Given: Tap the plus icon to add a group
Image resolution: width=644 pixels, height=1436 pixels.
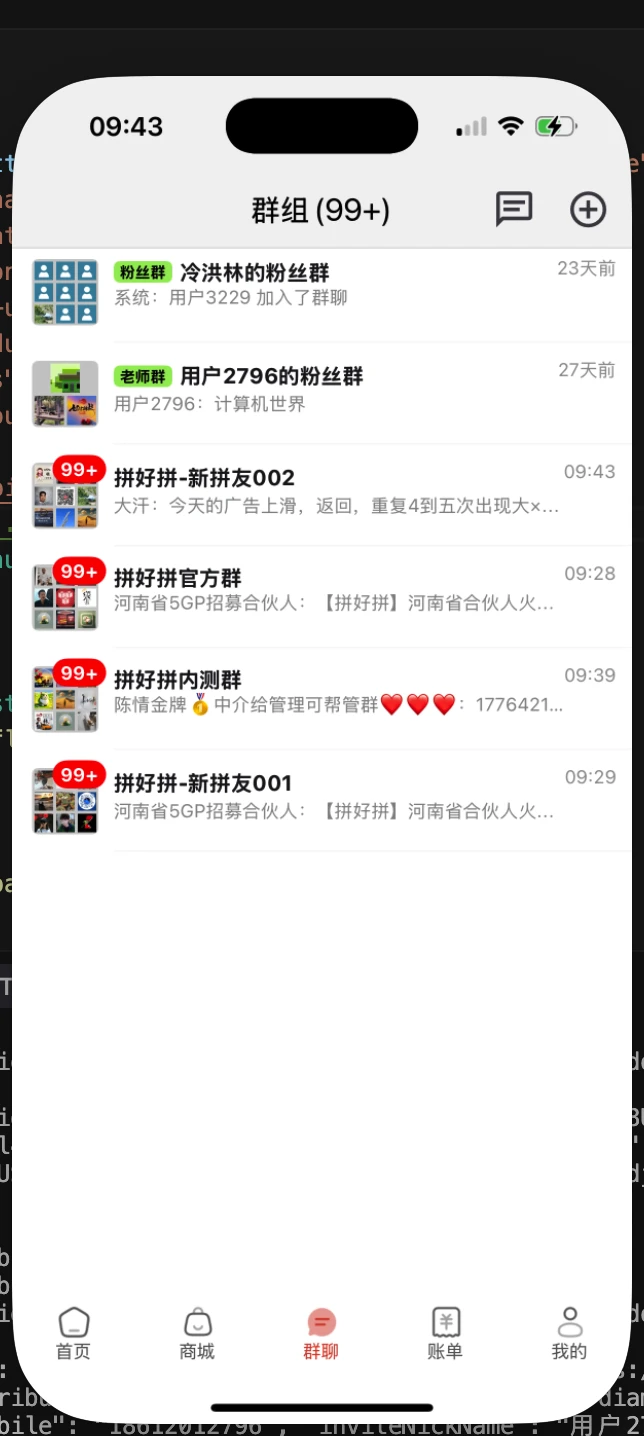Looking at the screenshot, I should [x=588, y=209].
